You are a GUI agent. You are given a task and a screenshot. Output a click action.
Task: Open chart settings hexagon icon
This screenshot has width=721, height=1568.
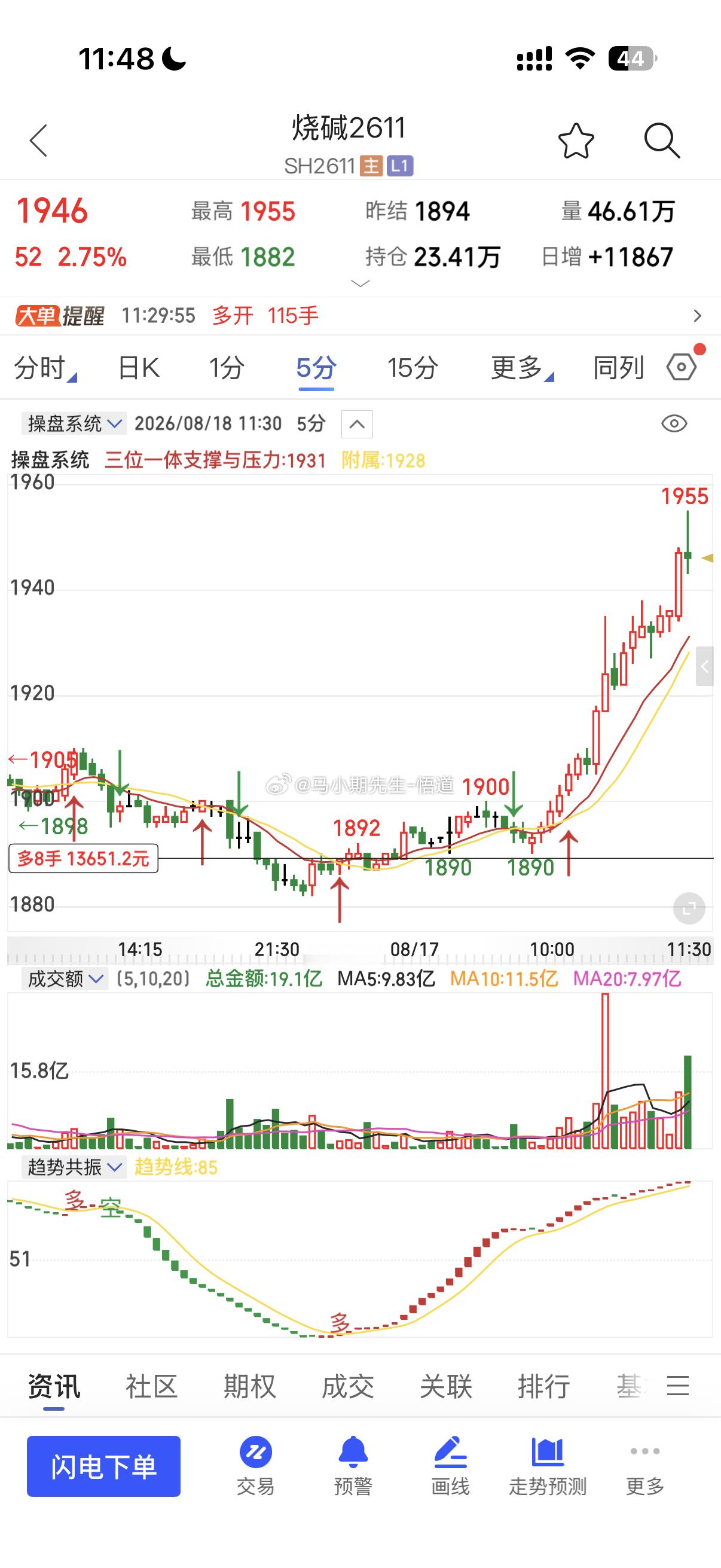682,367
